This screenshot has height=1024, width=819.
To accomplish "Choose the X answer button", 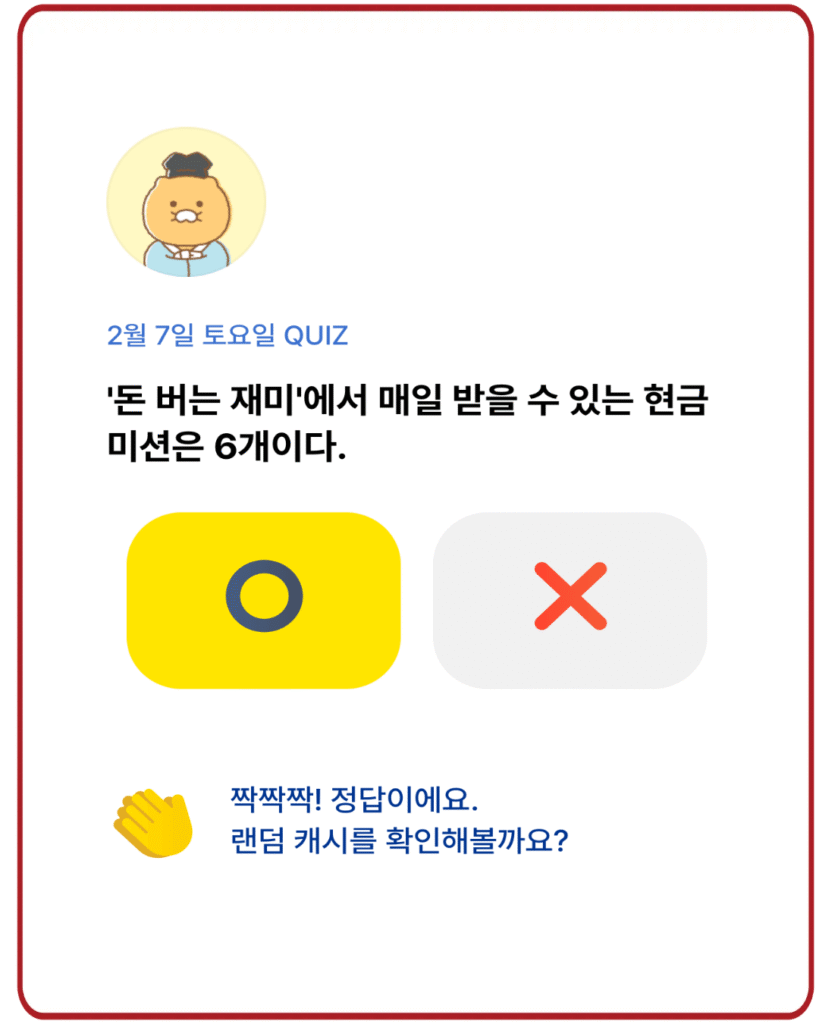I will (569, 600).
